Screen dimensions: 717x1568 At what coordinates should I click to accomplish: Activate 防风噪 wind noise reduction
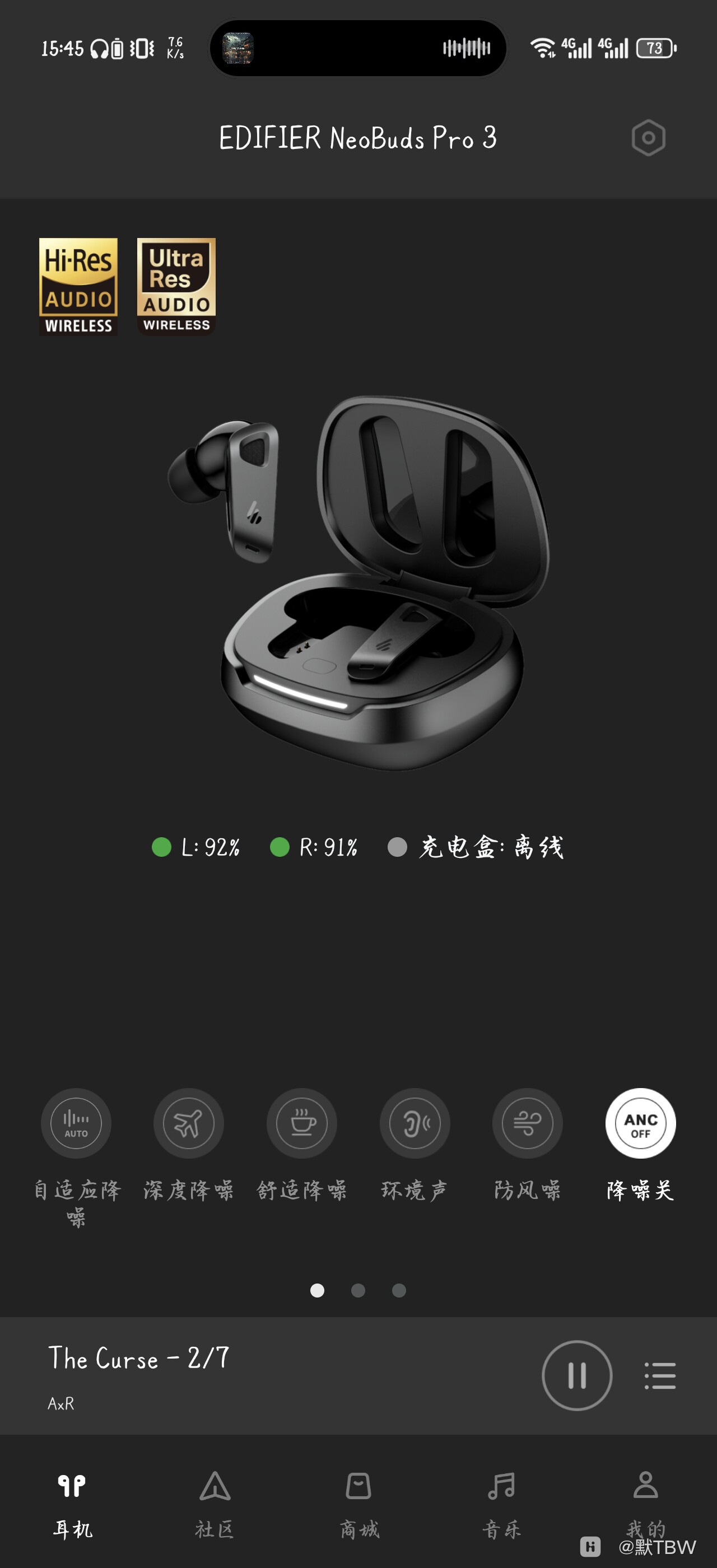527,1123
